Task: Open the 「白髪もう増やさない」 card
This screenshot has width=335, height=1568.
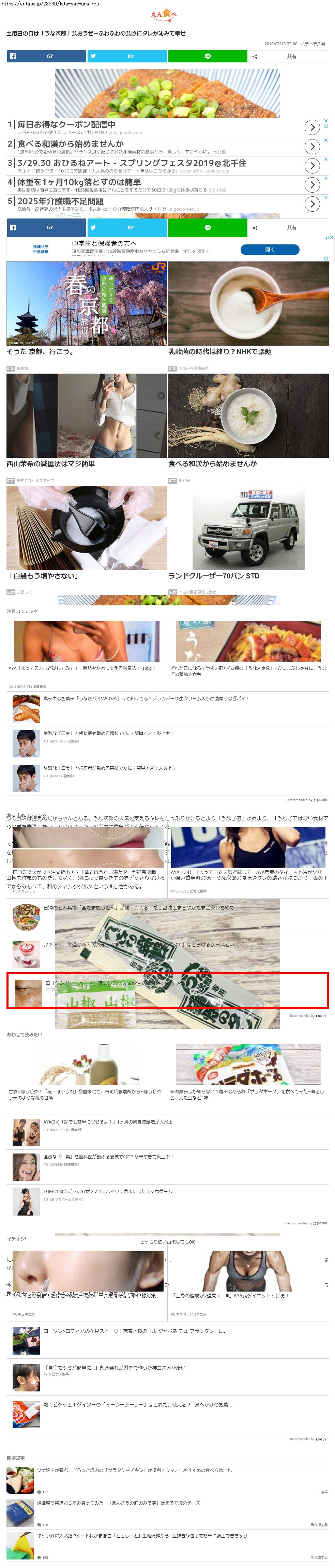Action: (87, 528)
